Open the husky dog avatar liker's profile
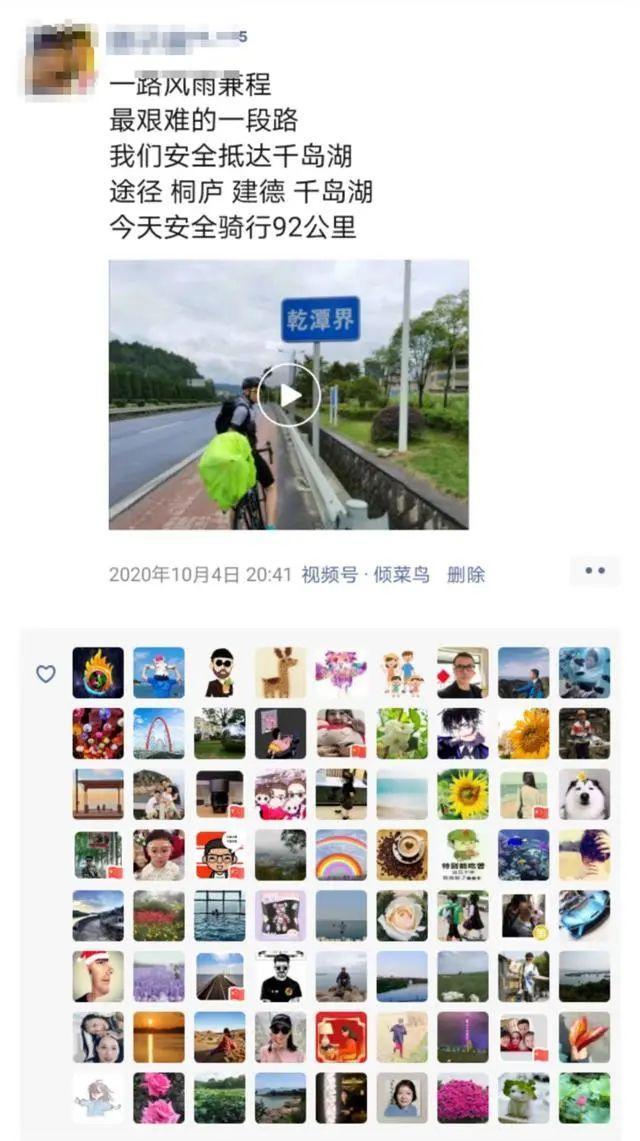Viewport: 640px width, 1141px height. (x=584, y=795)
